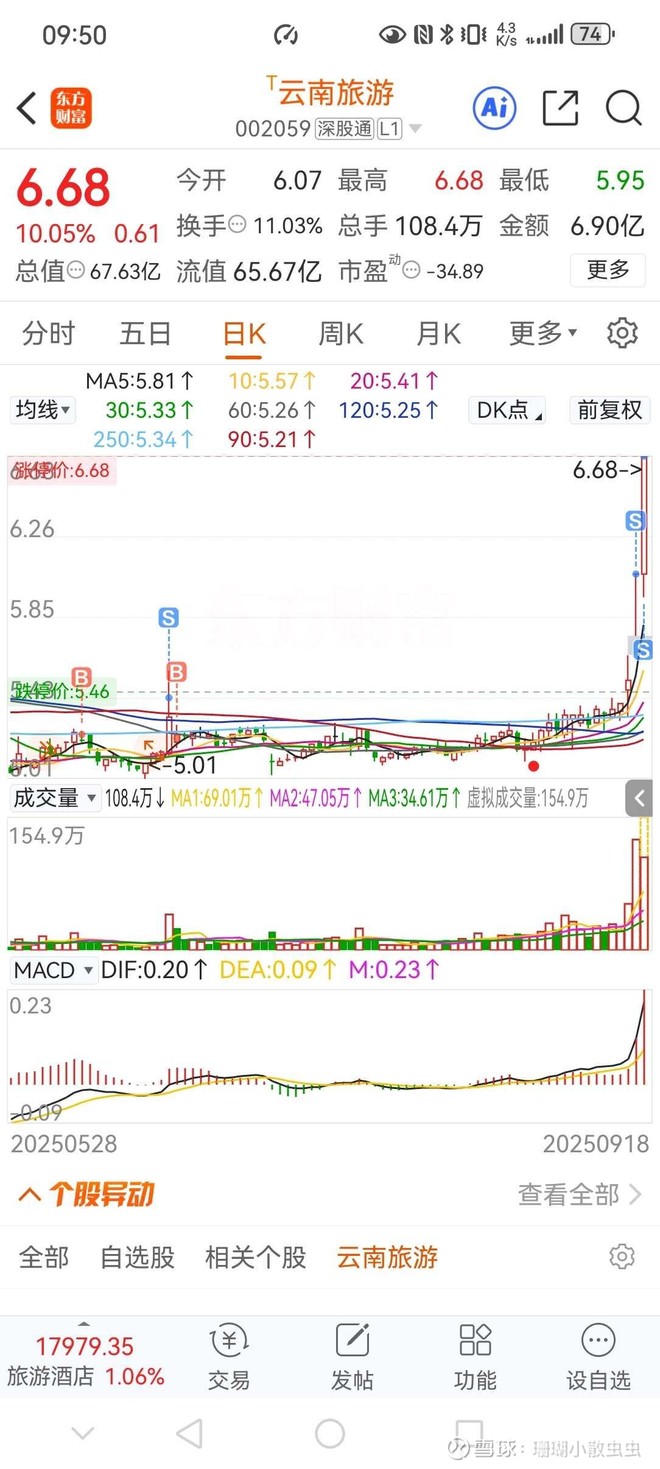The height and width of the screenshot is (1469, 660).
Task: Tap 更多 button beside 市盈
Action: 608,270
